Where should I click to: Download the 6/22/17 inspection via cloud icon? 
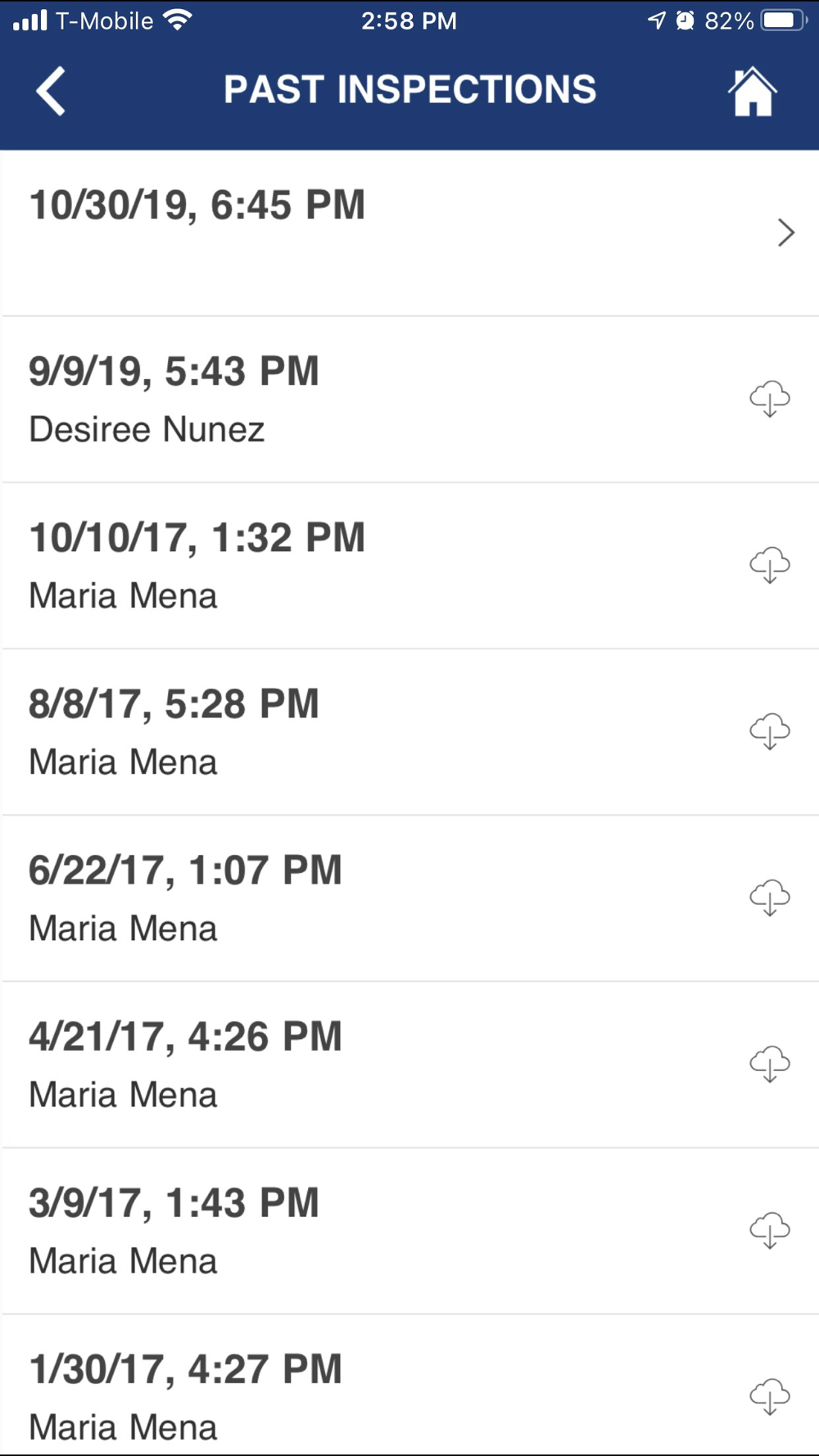point(770,898)
